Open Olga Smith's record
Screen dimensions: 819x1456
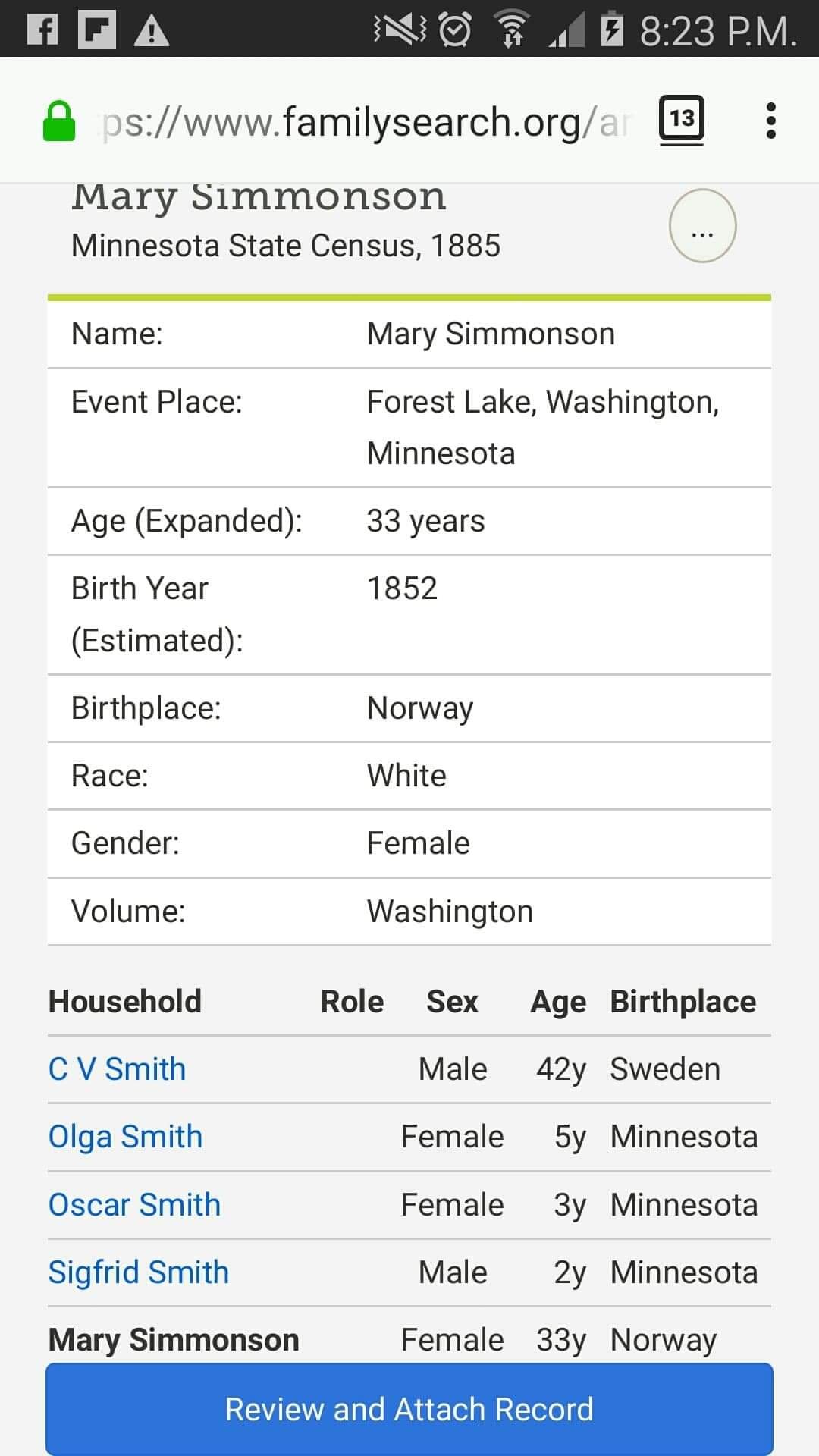click(x=125, y=1137)
